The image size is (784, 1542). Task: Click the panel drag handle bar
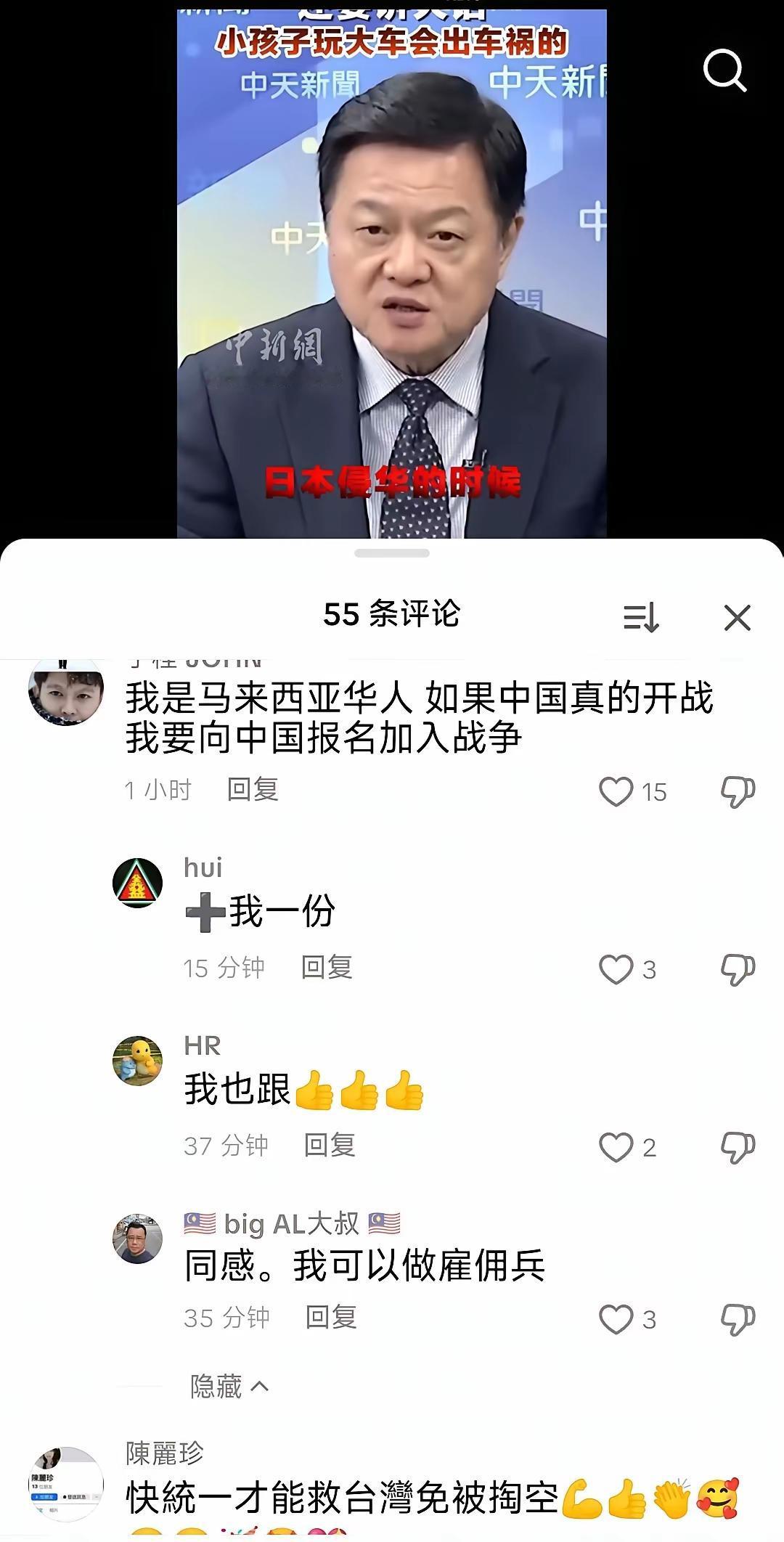392,555
